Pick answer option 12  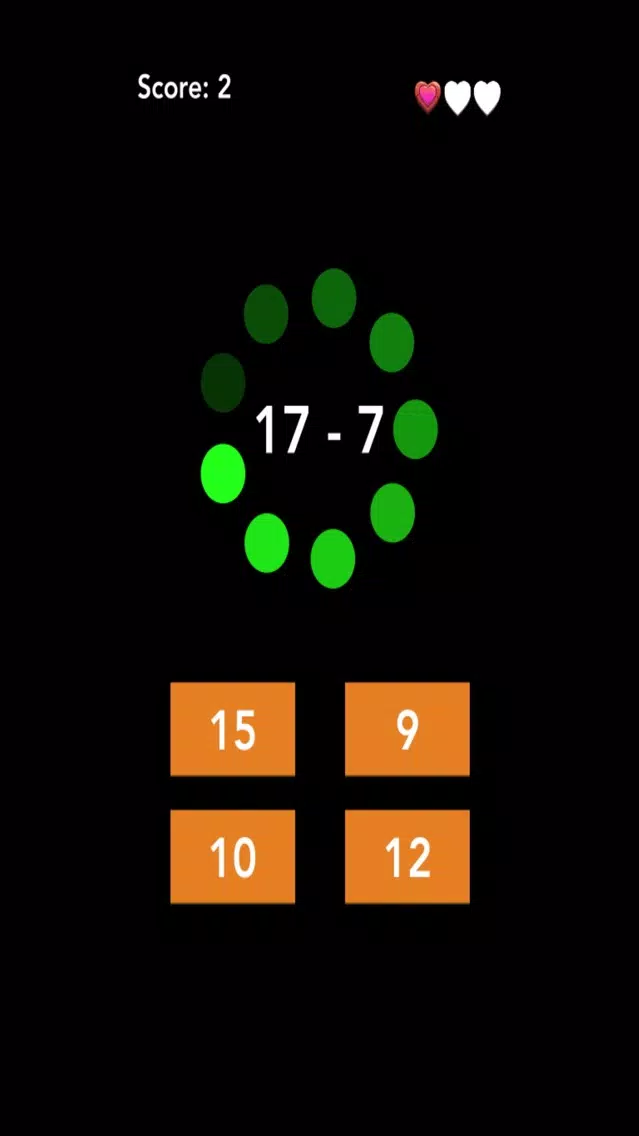pyautogui.click(x=407, y=857)
